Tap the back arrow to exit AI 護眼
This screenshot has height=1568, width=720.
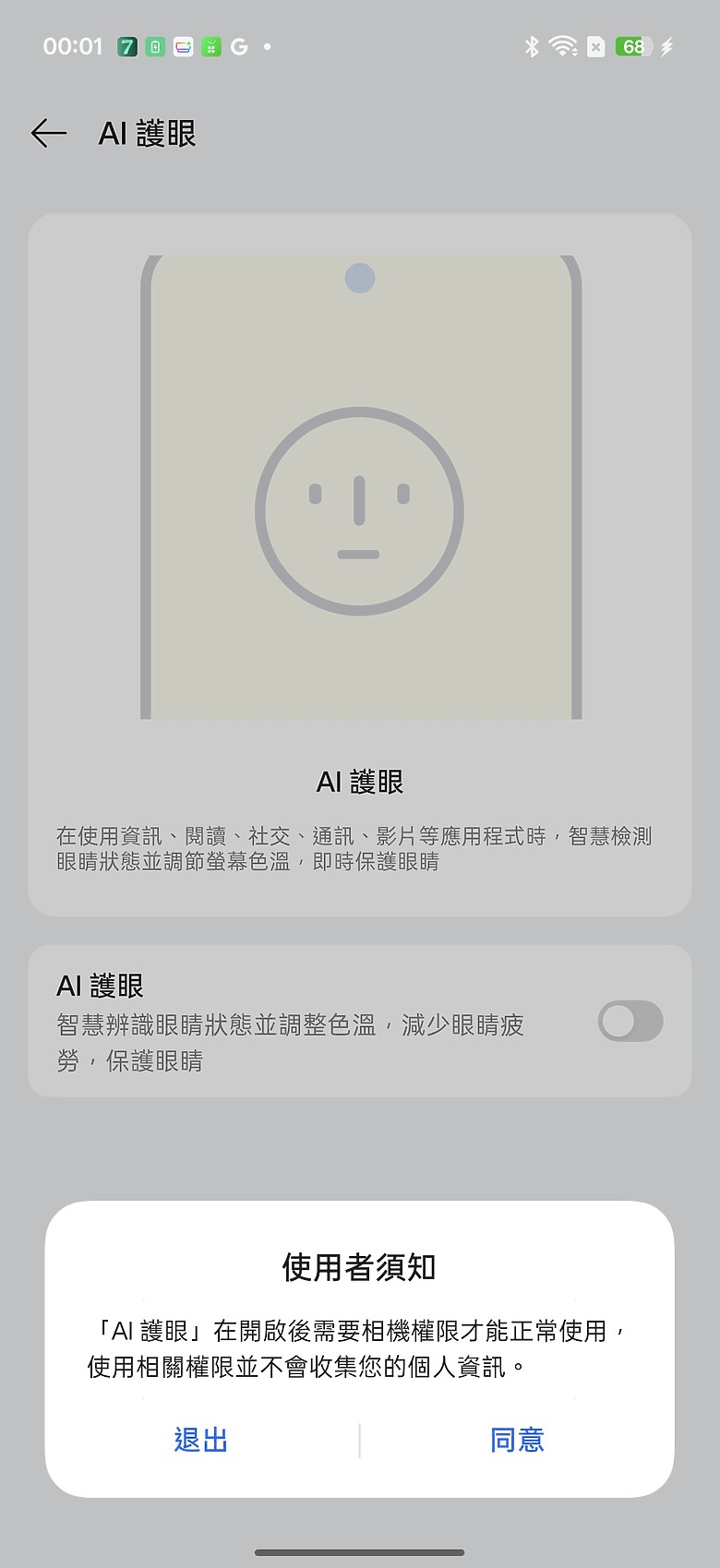click(48, 133)
